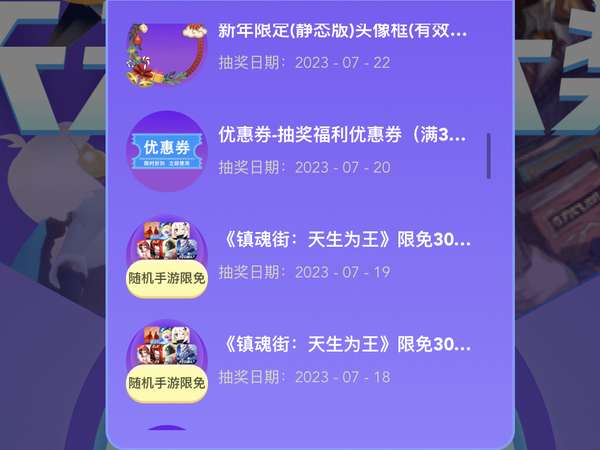600x450 pixels.
Task: Open the 镇魂街 prize dated 2023-07-19
Action: coord(345,240)
